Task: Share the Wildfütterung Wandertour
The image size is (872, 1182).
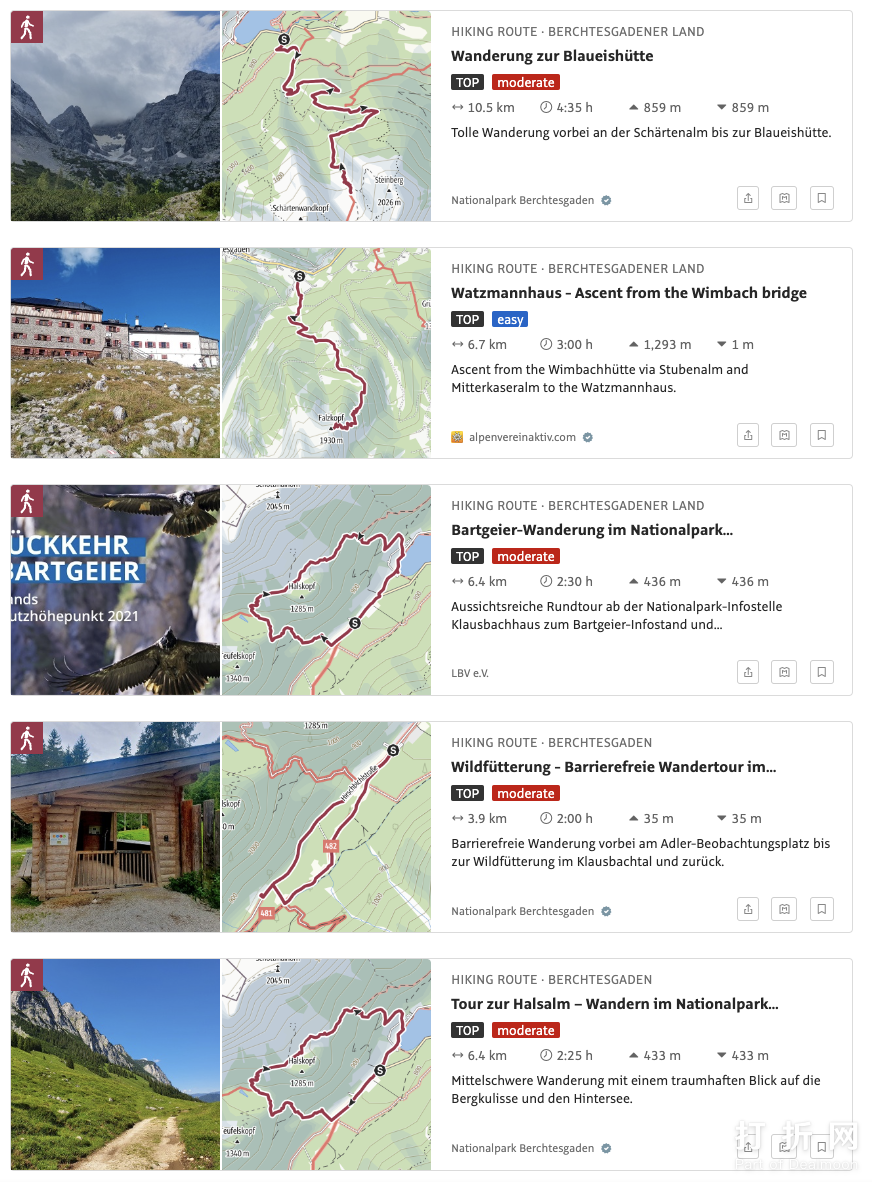Action: (748, 909)
